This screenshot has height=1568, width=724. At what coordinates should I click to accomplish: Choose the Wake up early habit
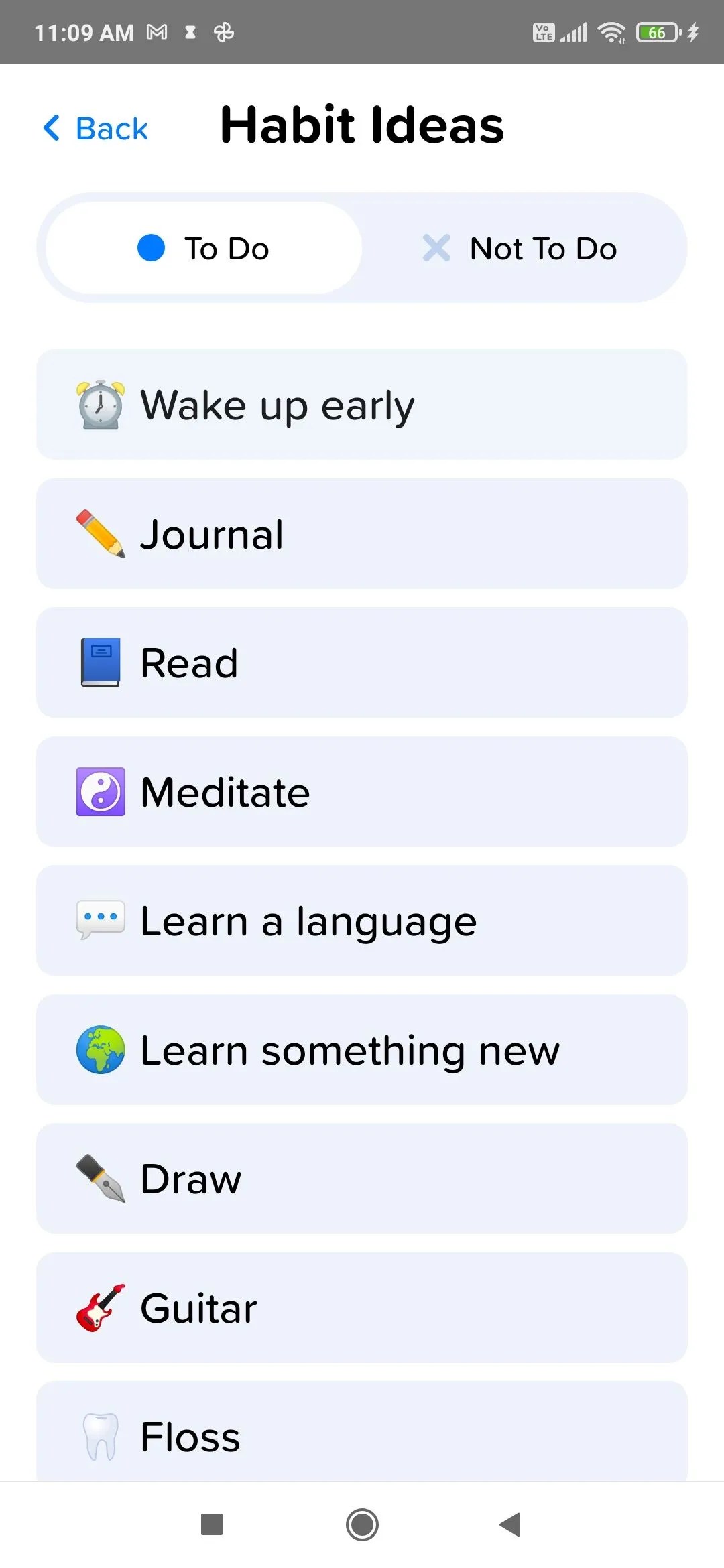[x=362, y=404]
